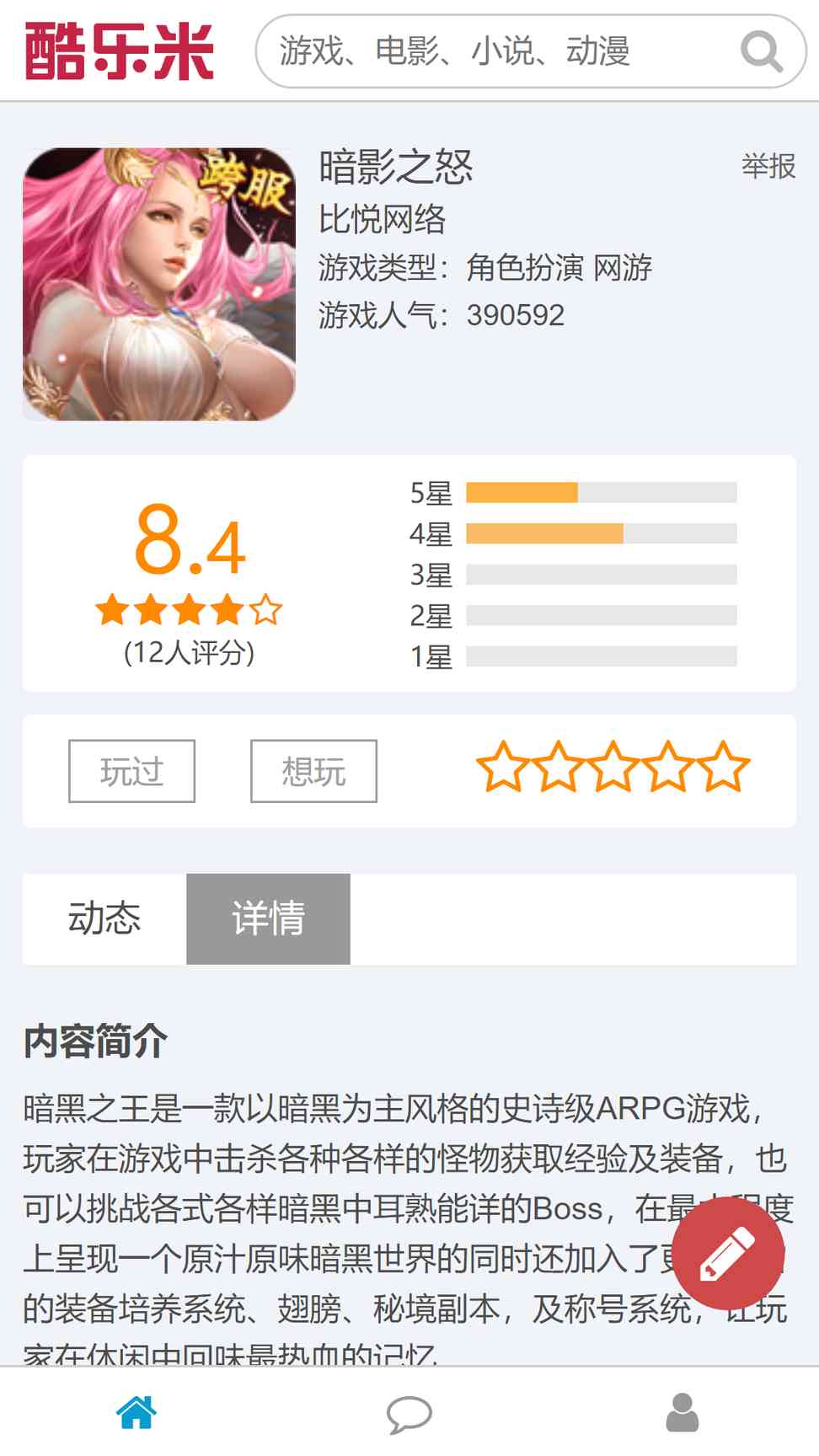Open the 酷乐米 logo homepage
This screenshot has width=819, height=1456.
(120, 51)
